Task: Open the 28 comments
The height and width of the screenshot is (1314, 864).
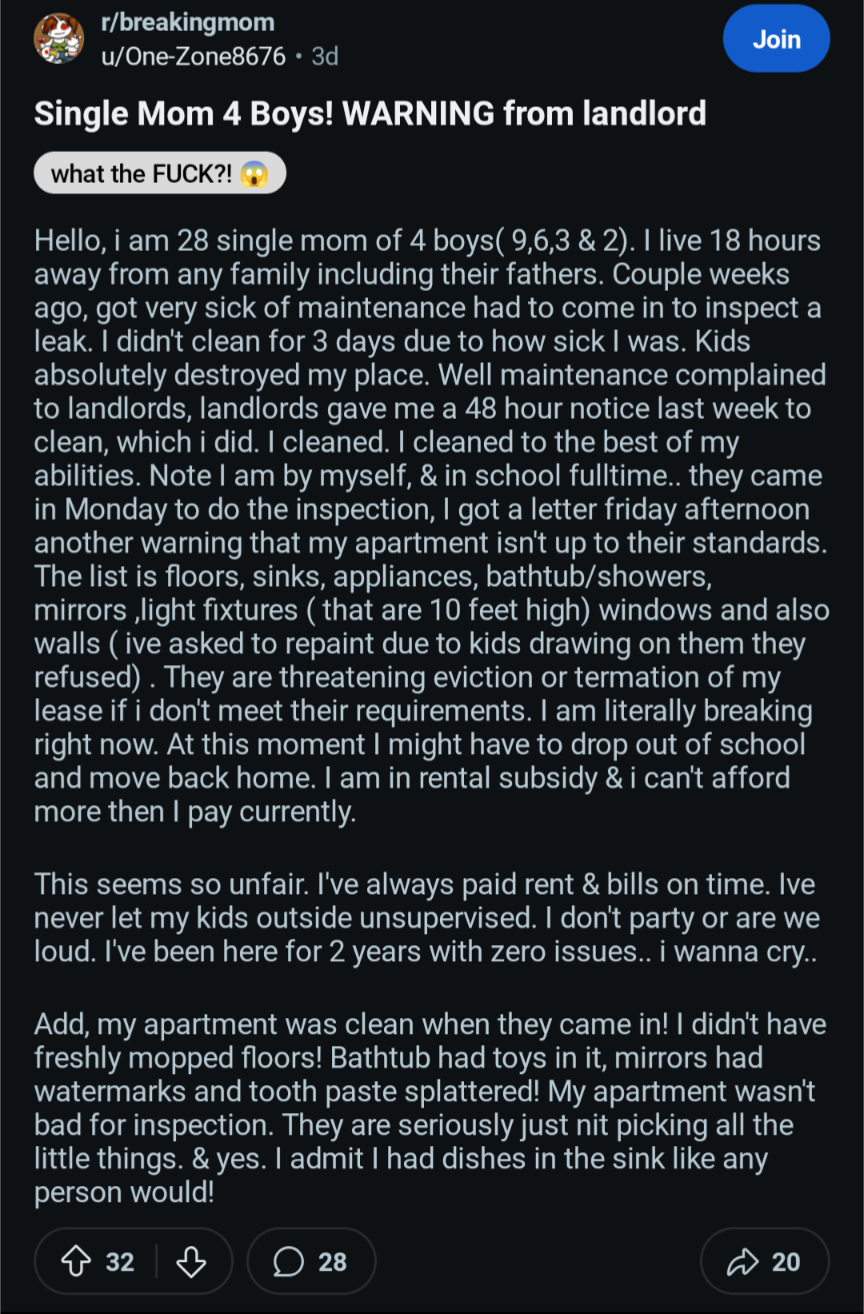Action: pos(311,1262)
